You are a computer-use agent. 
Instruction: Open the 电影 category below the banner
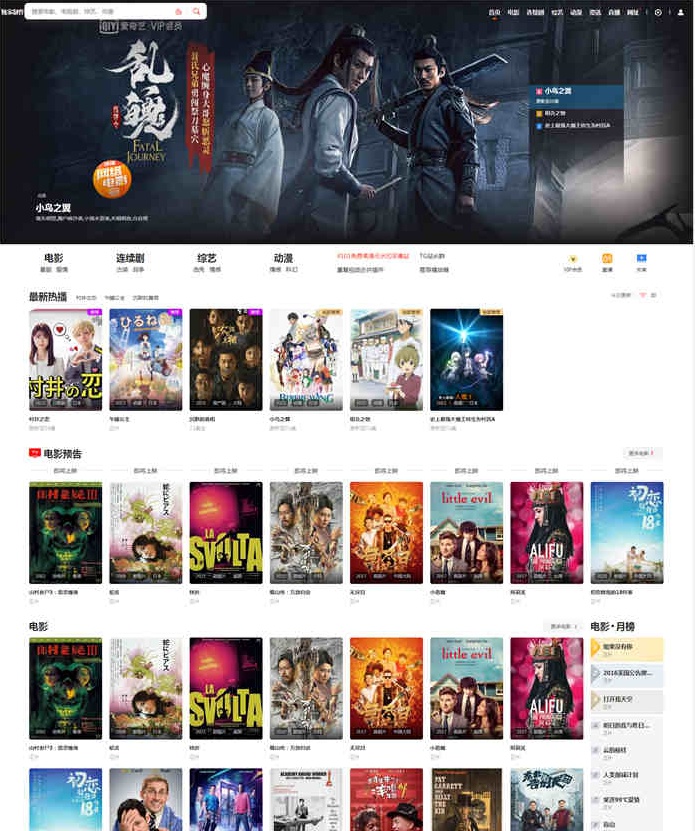(x=53, y=258)
